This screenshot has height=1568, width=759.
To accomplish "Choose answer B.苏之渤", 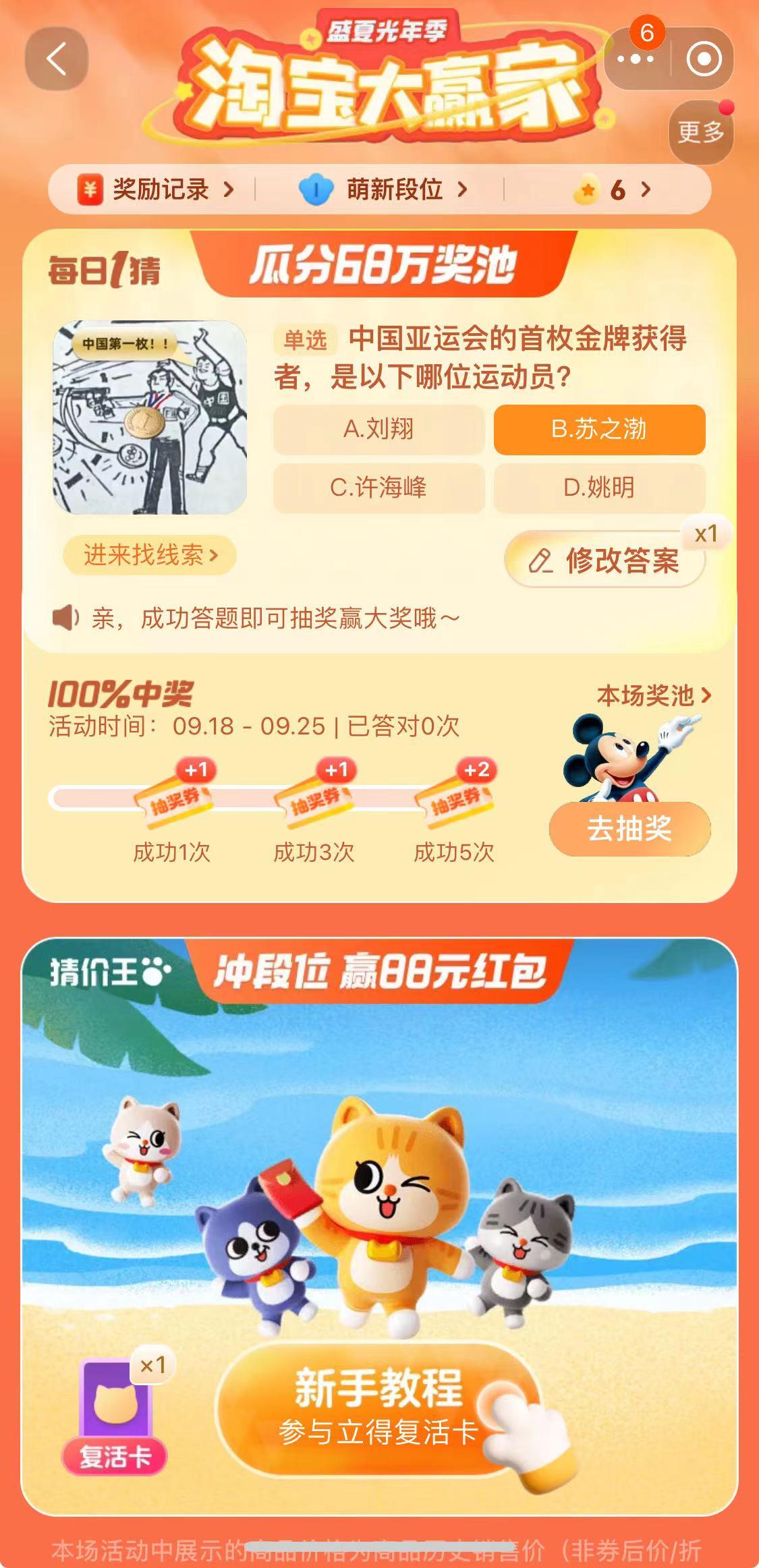I will click(599, 430).
